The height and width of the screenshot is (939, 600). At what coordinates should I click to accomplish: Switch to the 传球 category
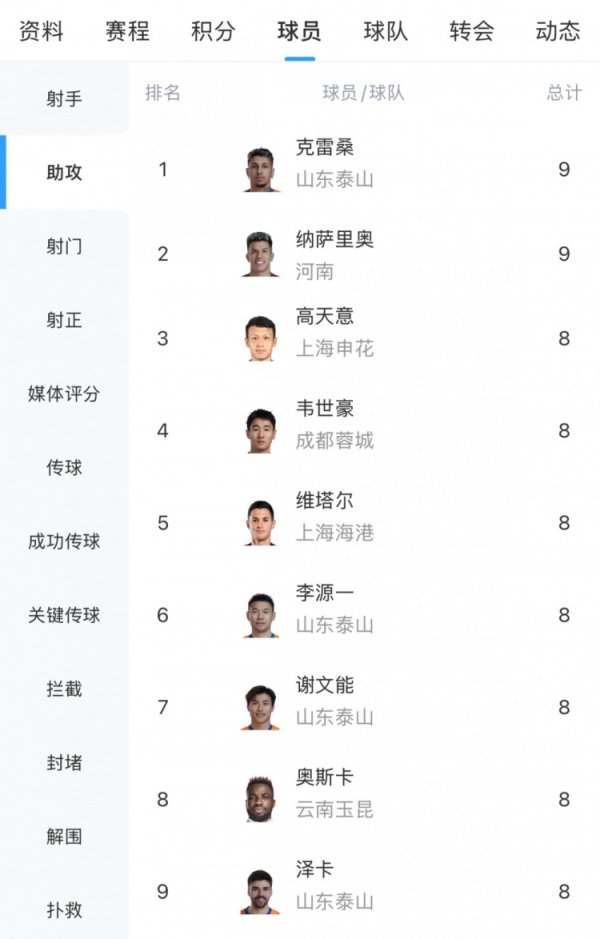pos(64,467)
